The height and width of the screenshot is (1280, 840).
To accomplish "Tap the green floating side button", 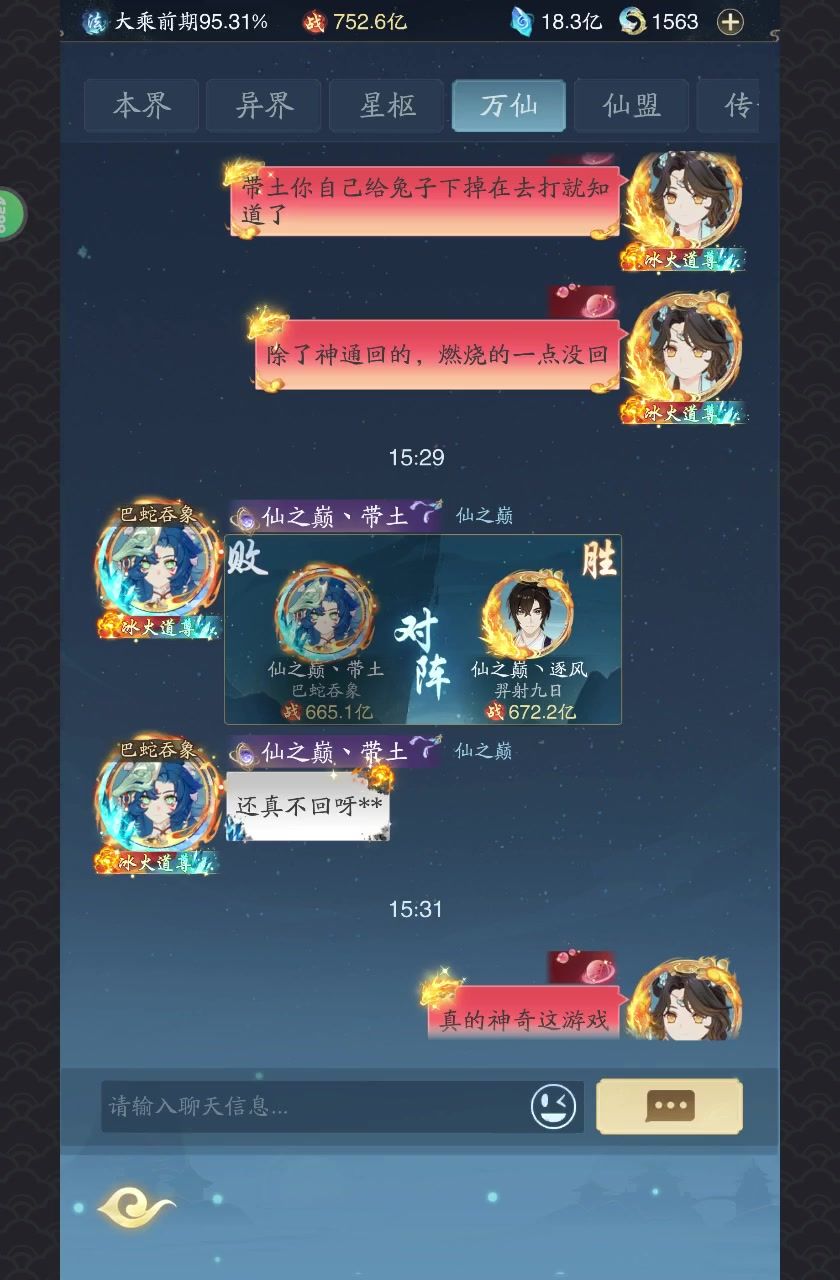I will (x=10, y=213).
